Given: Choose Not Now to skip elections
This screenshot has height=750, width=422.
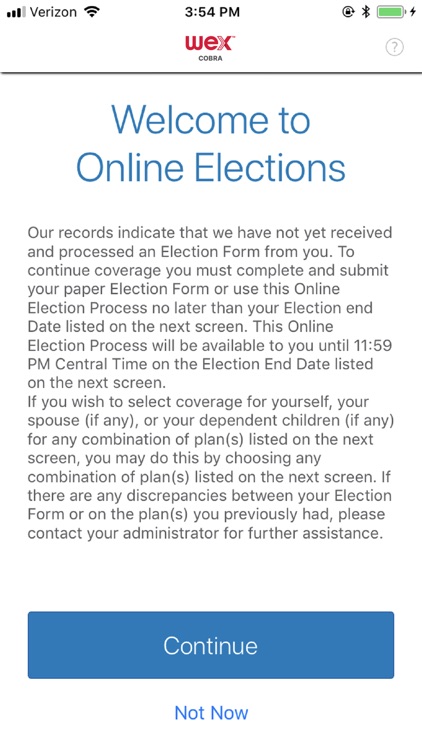Looking at the screenshot, I should (211, 713).
